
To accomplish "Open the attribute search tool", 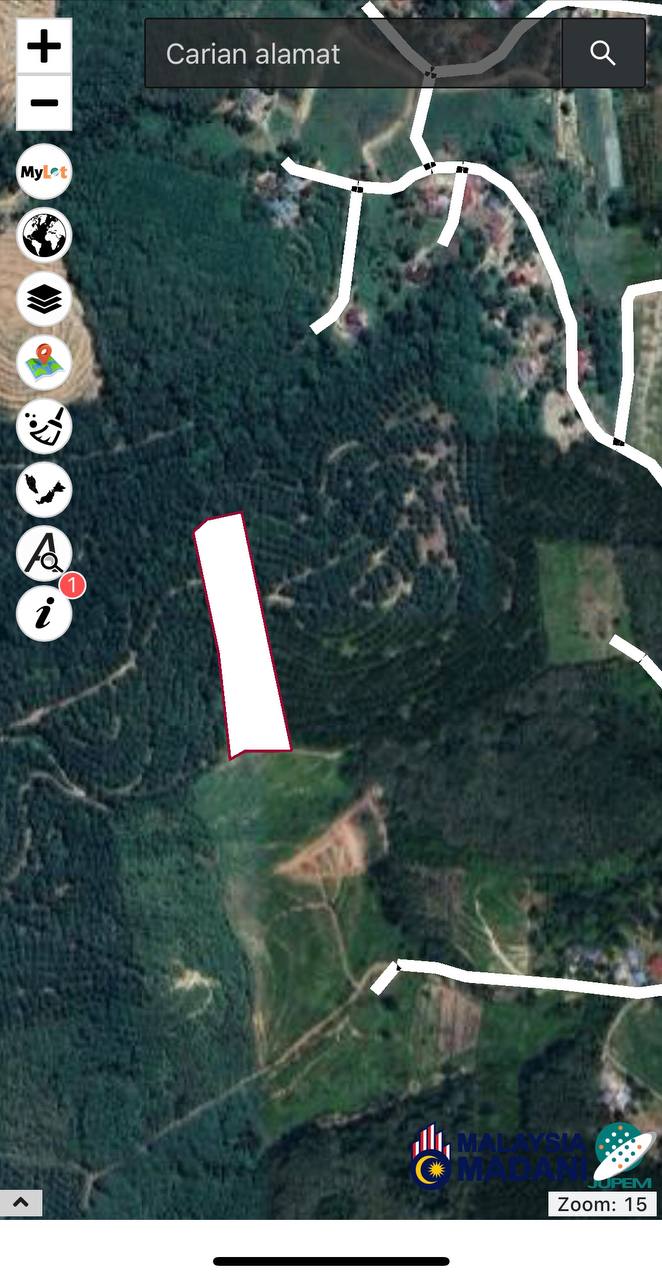I will [x=44, y=552].
